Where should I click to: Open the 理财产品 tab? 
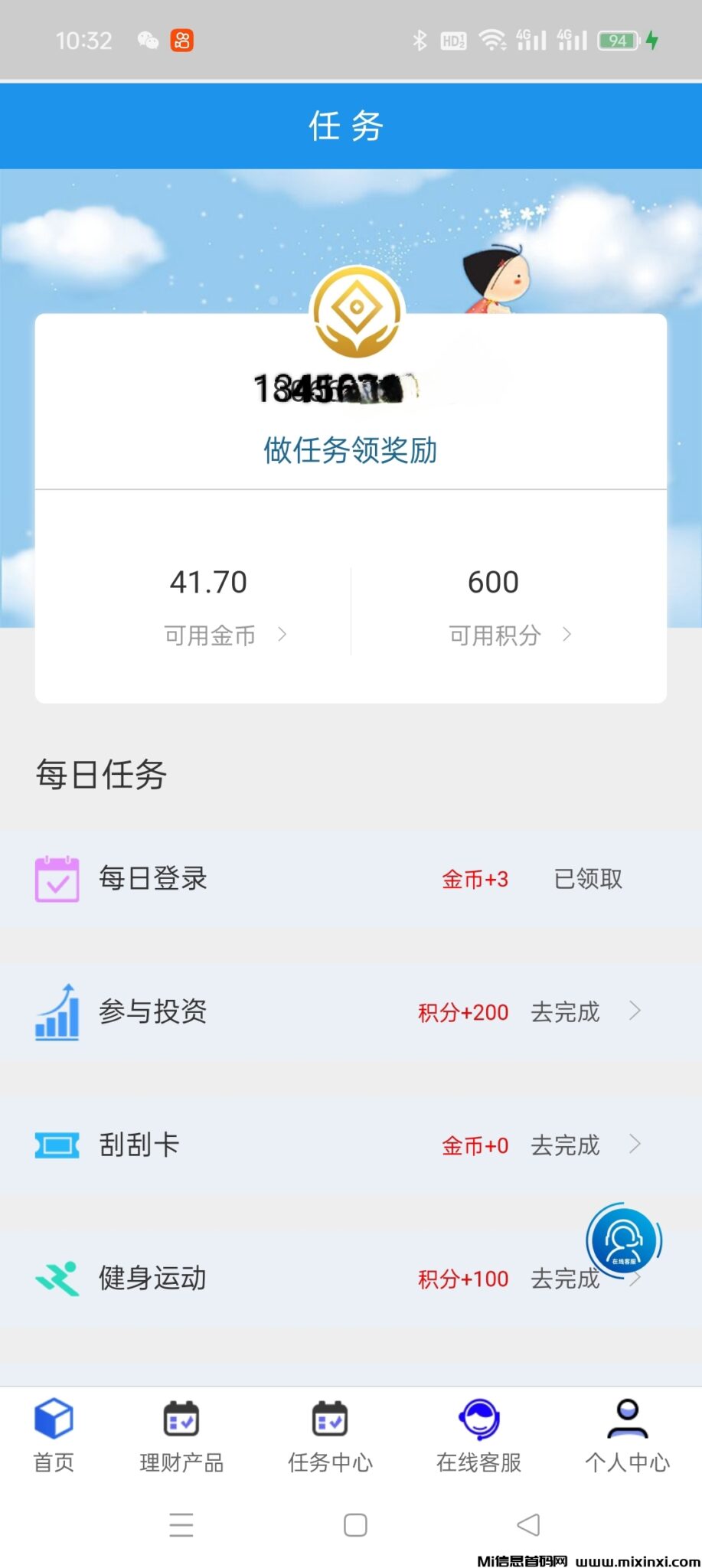tap(181, 1436)
